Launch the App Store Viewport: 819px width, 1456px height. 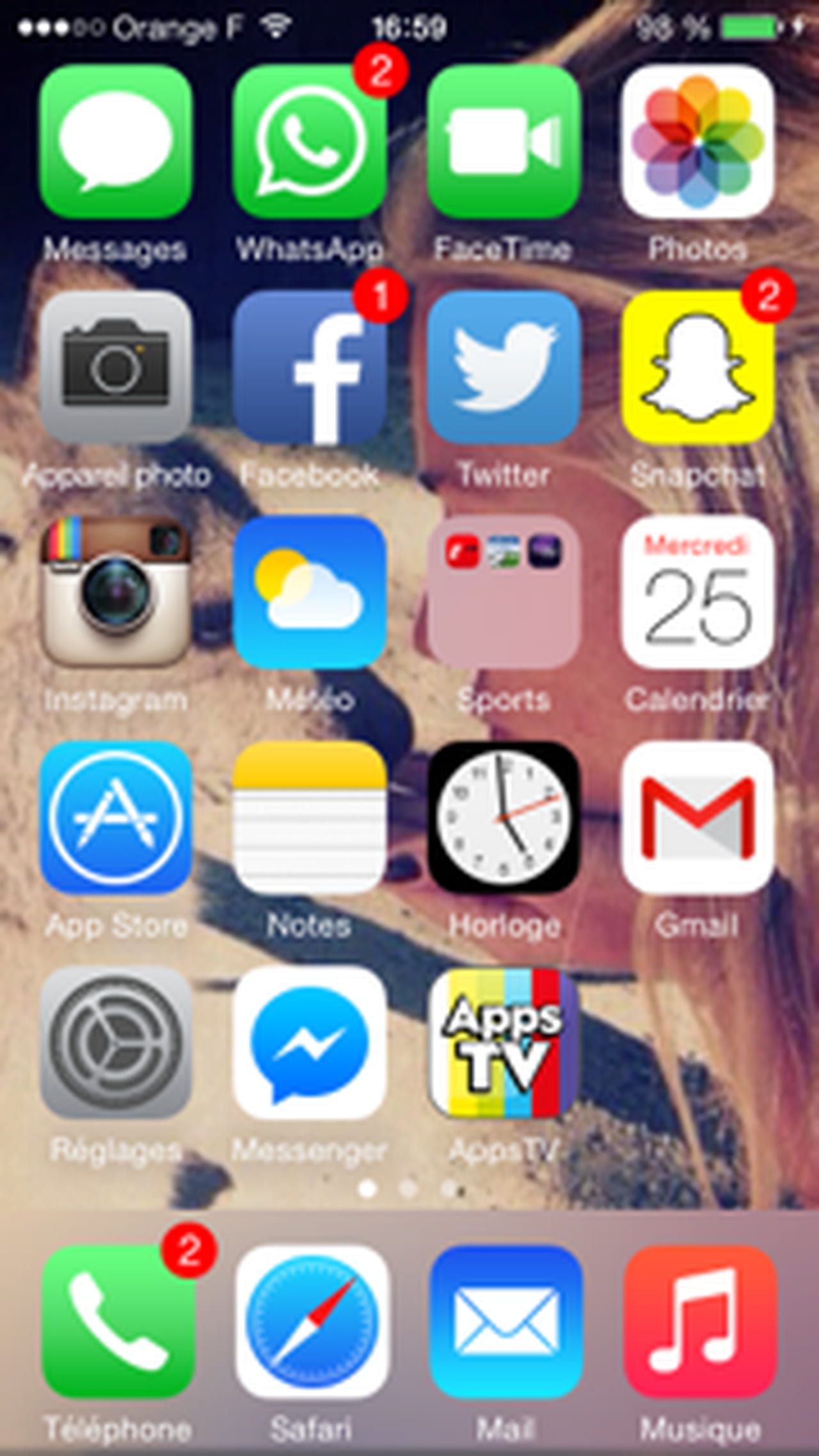pyautogui.click(x=116, y=818)
